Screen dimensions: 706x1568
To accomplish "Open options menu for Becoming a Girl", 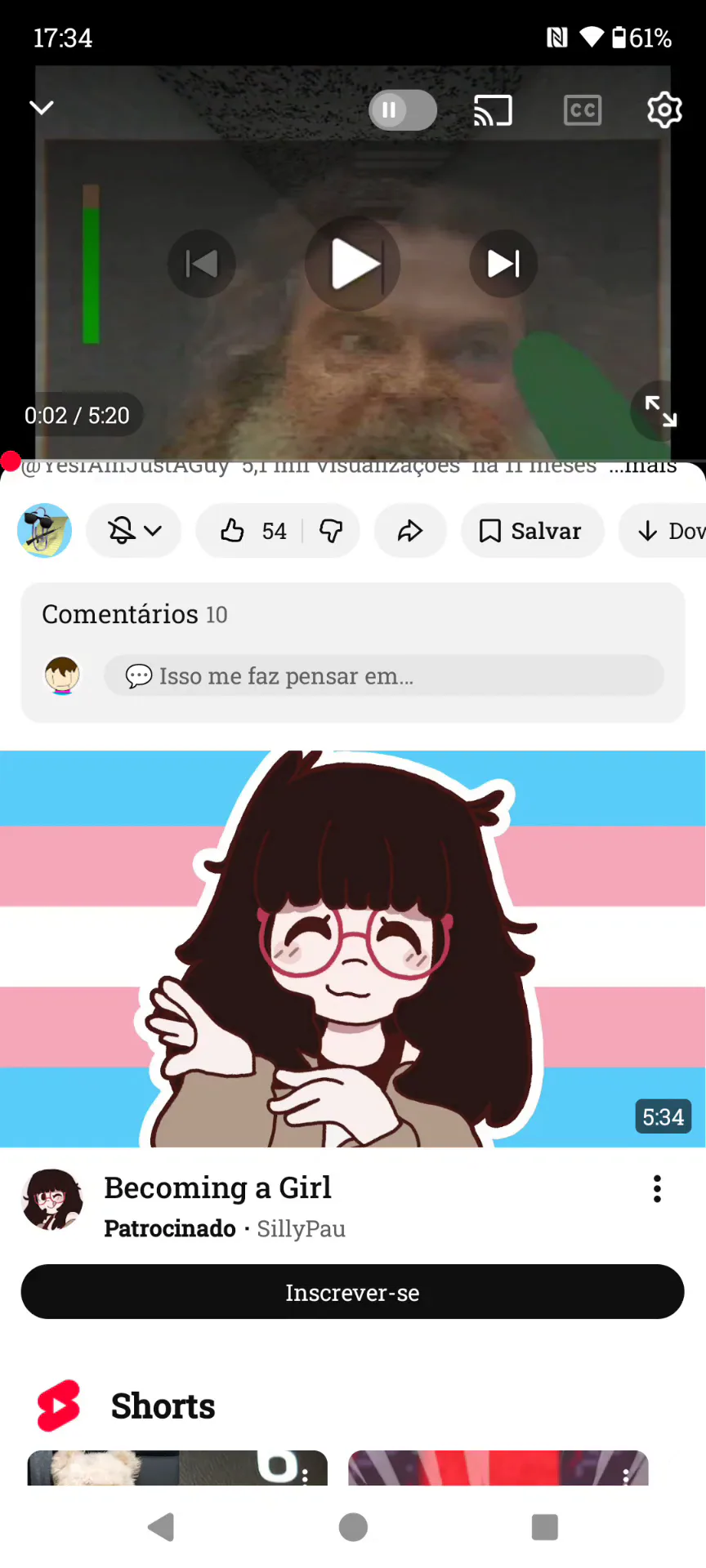I will pyautogui.click(x=657, y=1189).
